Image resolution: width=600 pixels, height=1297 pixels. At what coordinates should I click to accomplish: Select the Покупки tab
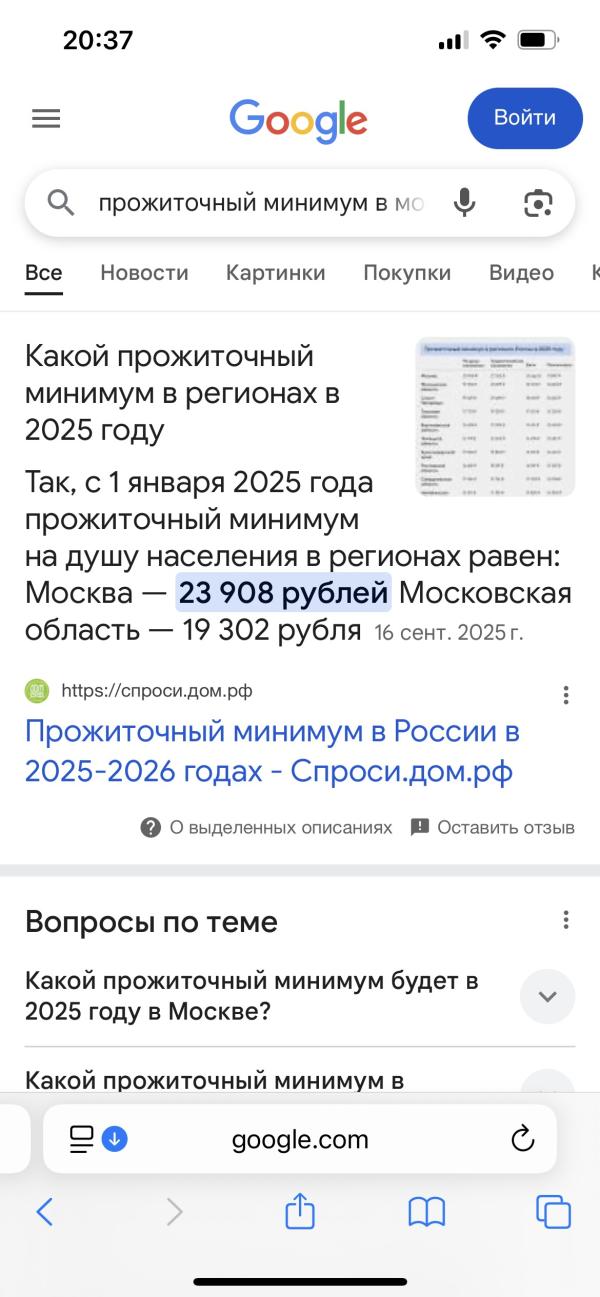pos(407,273)
